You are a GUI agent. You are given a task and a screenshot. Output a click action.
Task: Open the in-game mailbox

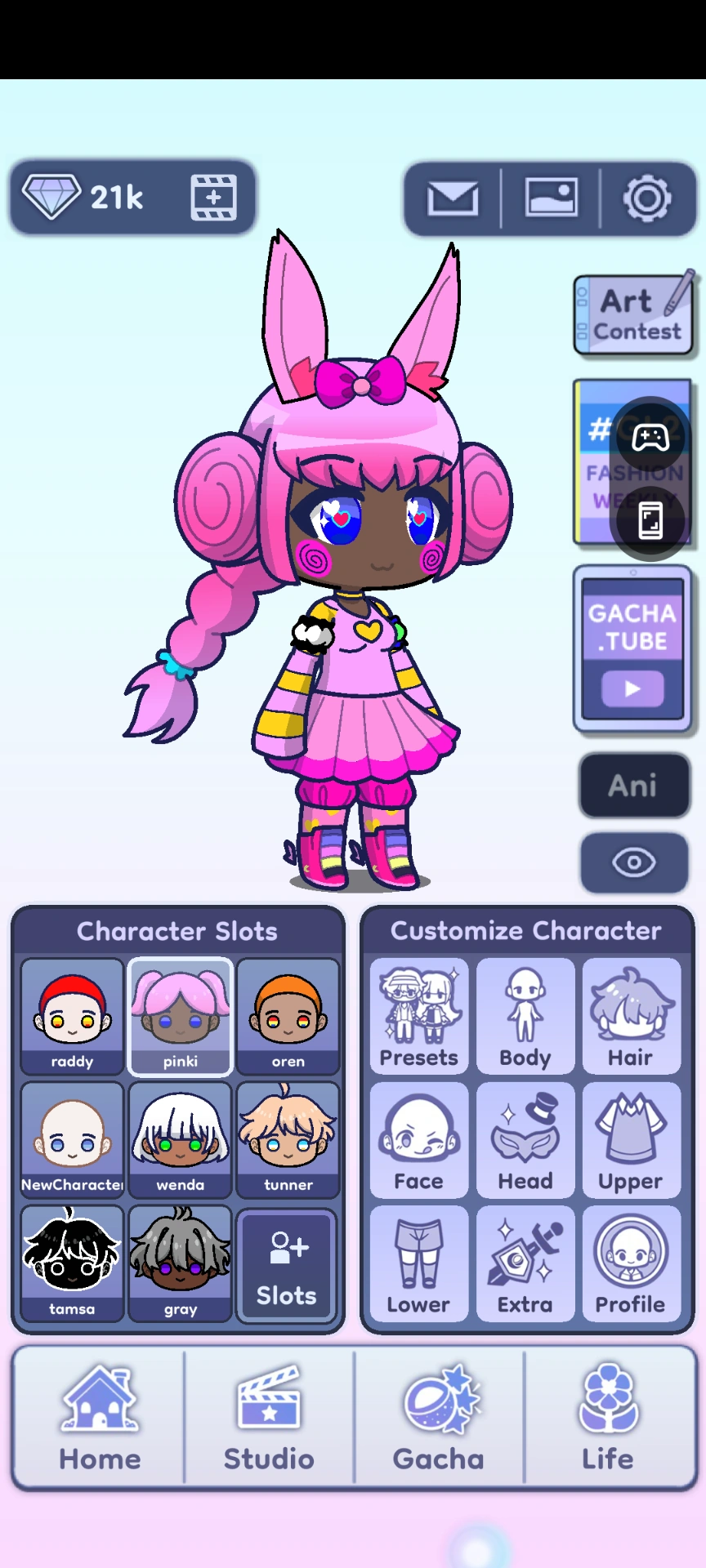click(453, 197)
